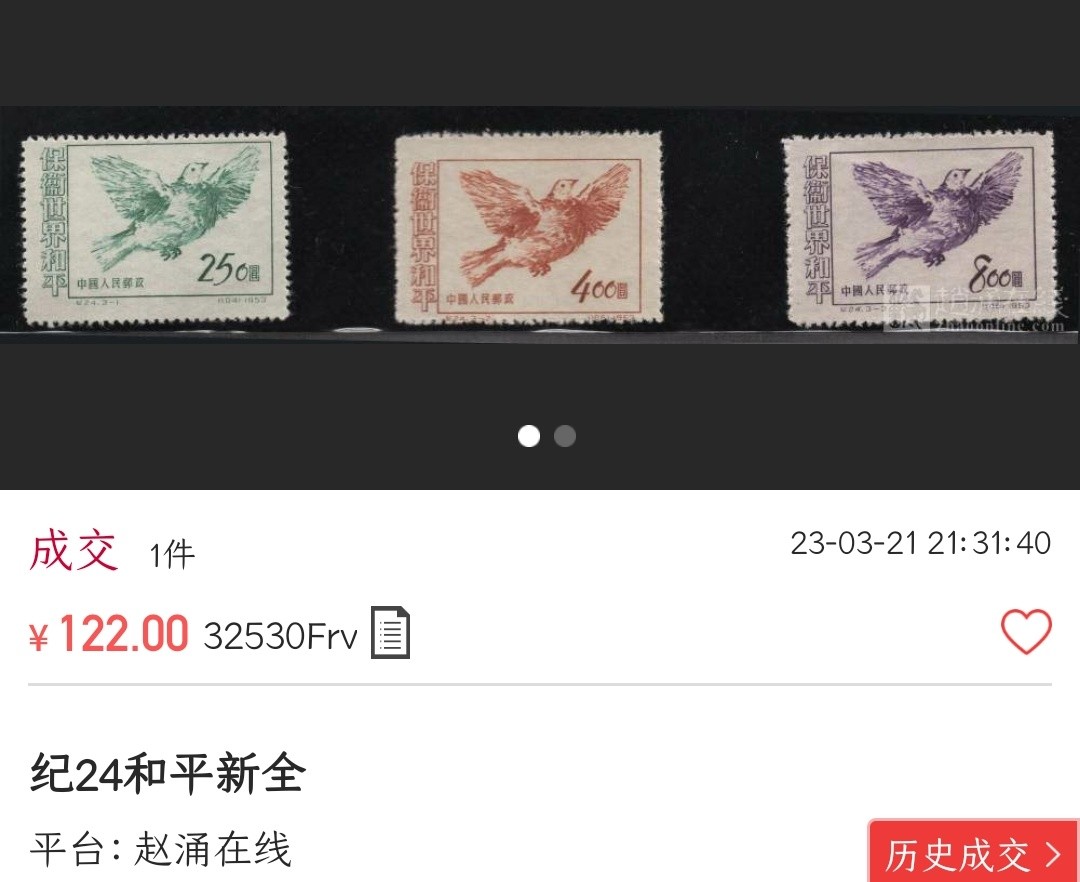Viewport: 1080px width, 882px height.
Task: Go to the second image page dot
Action: 565,436
